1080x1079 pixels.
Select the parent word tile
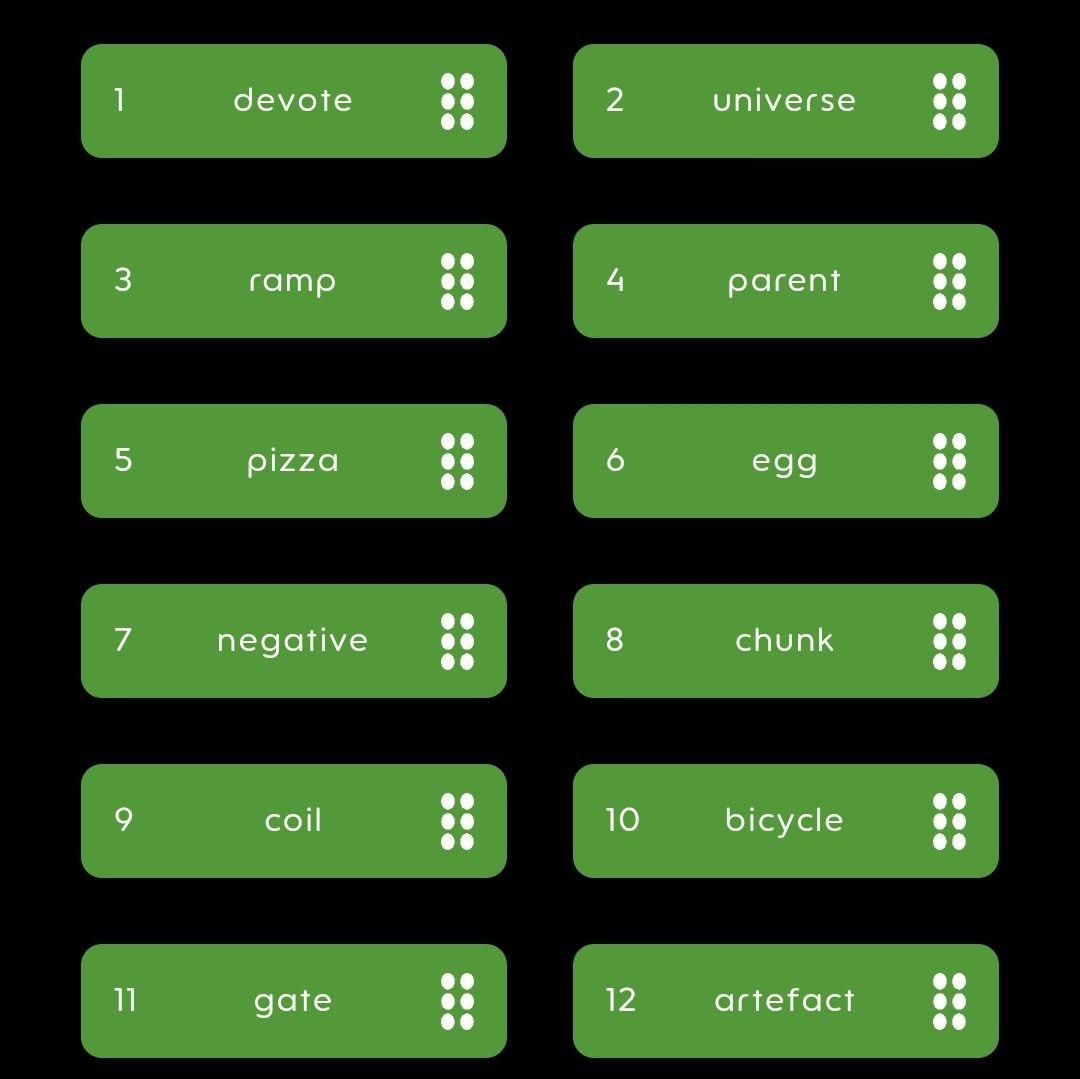click(x=784, y=281)
